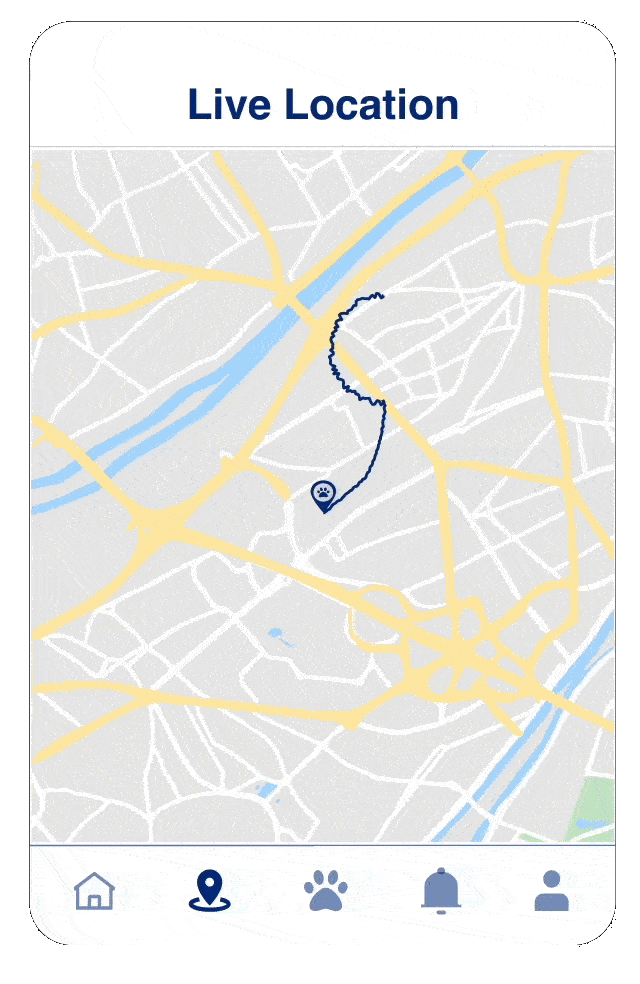Tap the pet paw marker on map
The height and width of the screenshot is (984, 640).
click(x=323, y=495)
